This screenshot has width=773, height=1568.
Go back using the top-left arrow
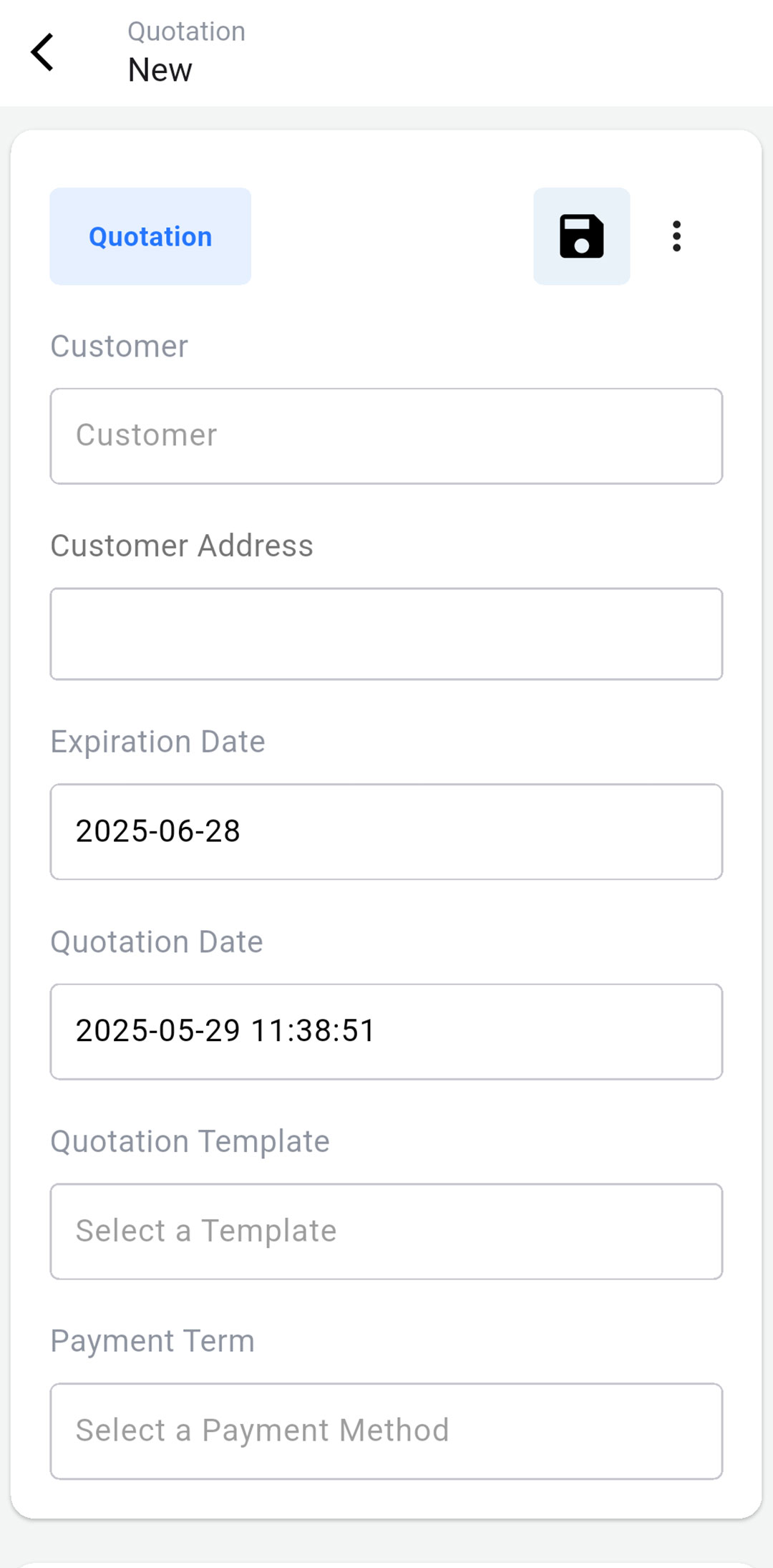[x=42, y=52]
